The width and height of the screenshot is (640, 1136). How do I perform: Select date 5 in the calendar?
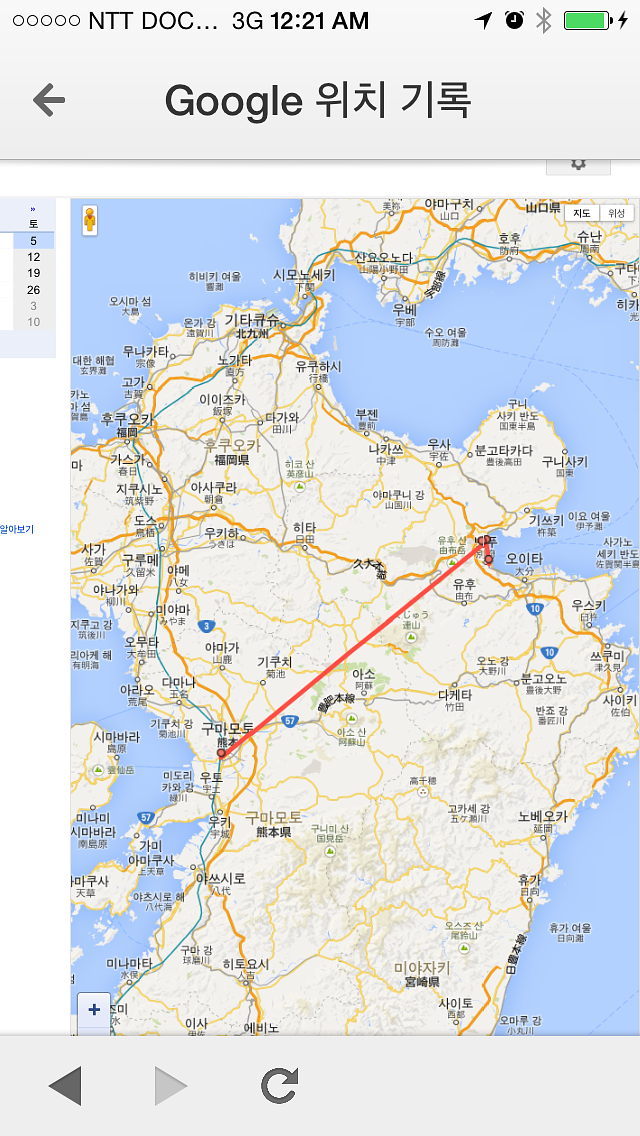33,241
